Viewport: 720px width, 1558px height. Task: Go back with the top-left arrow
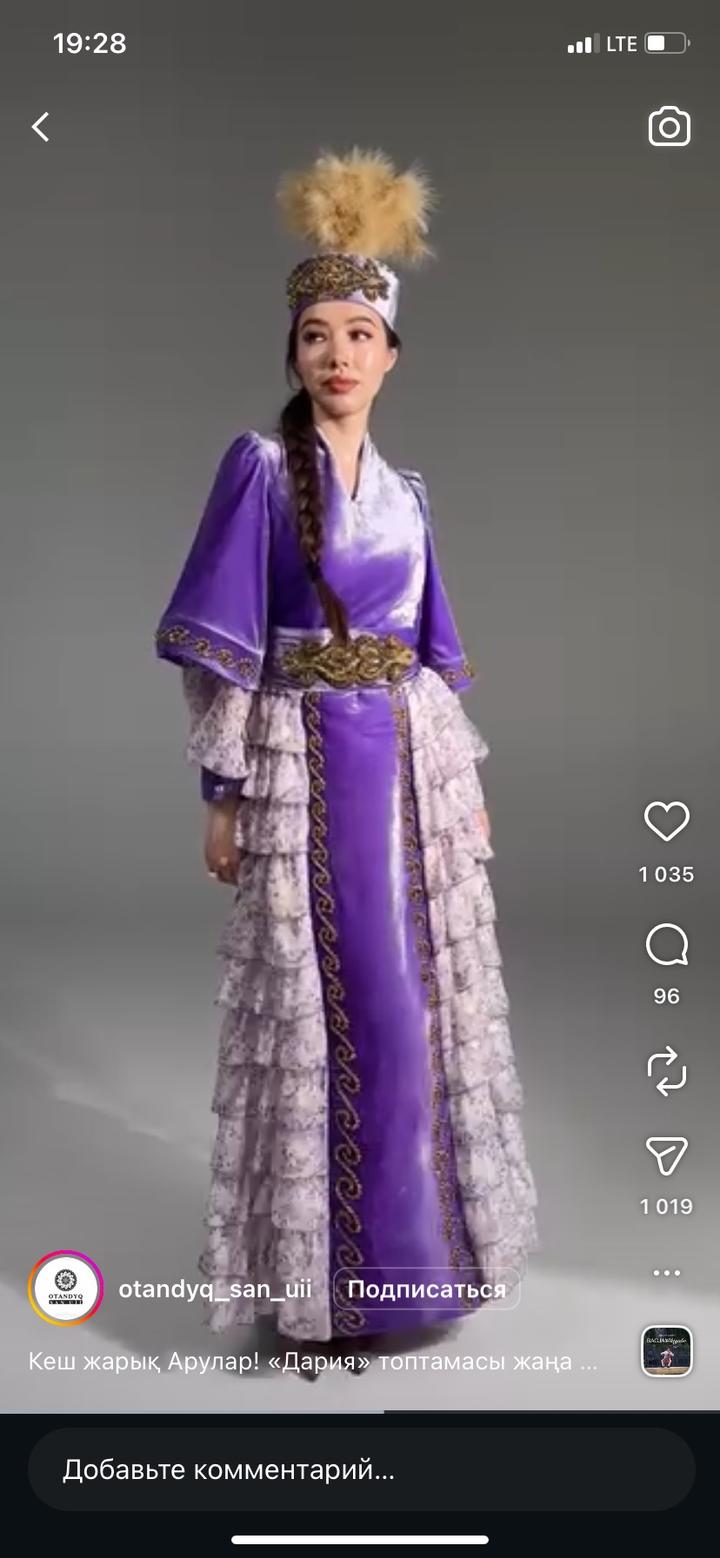click(41, 127)
